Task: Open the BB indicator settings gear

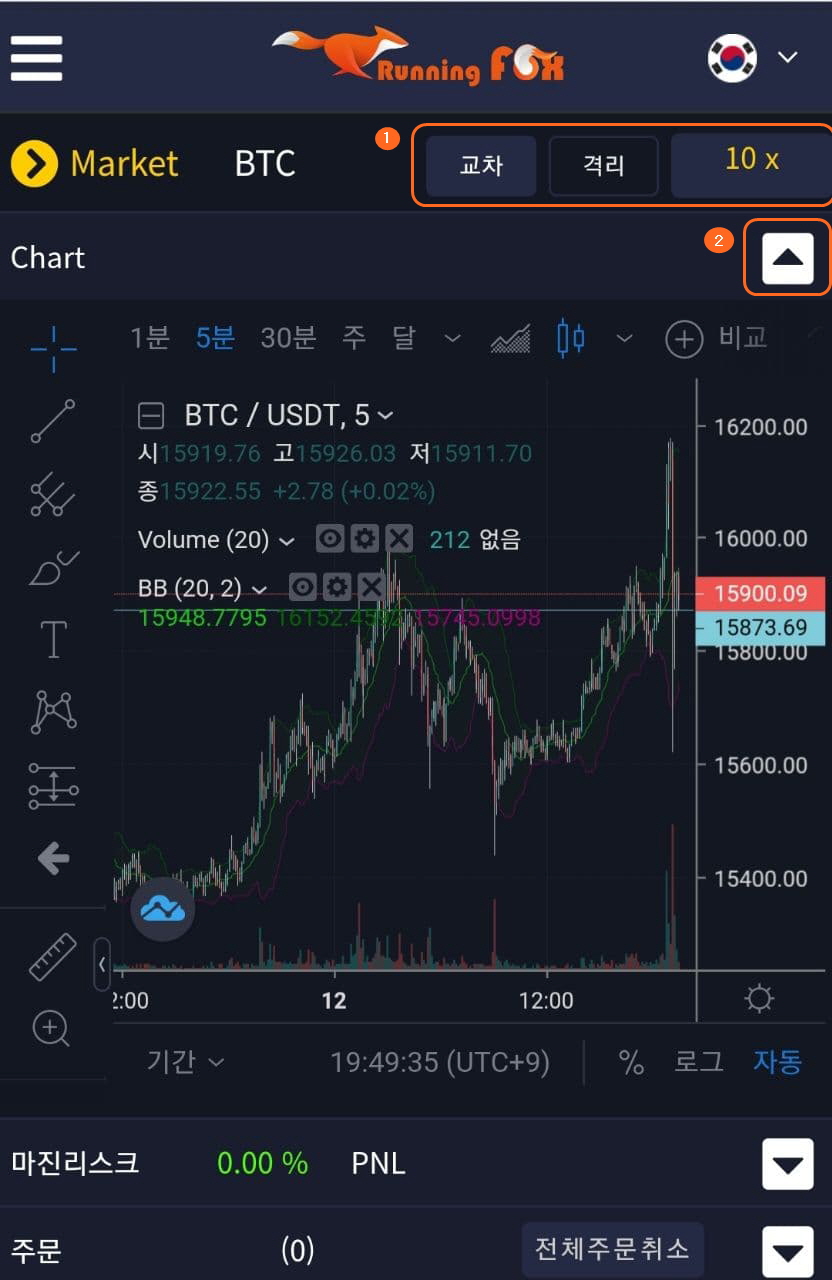Action: point(337,587)
